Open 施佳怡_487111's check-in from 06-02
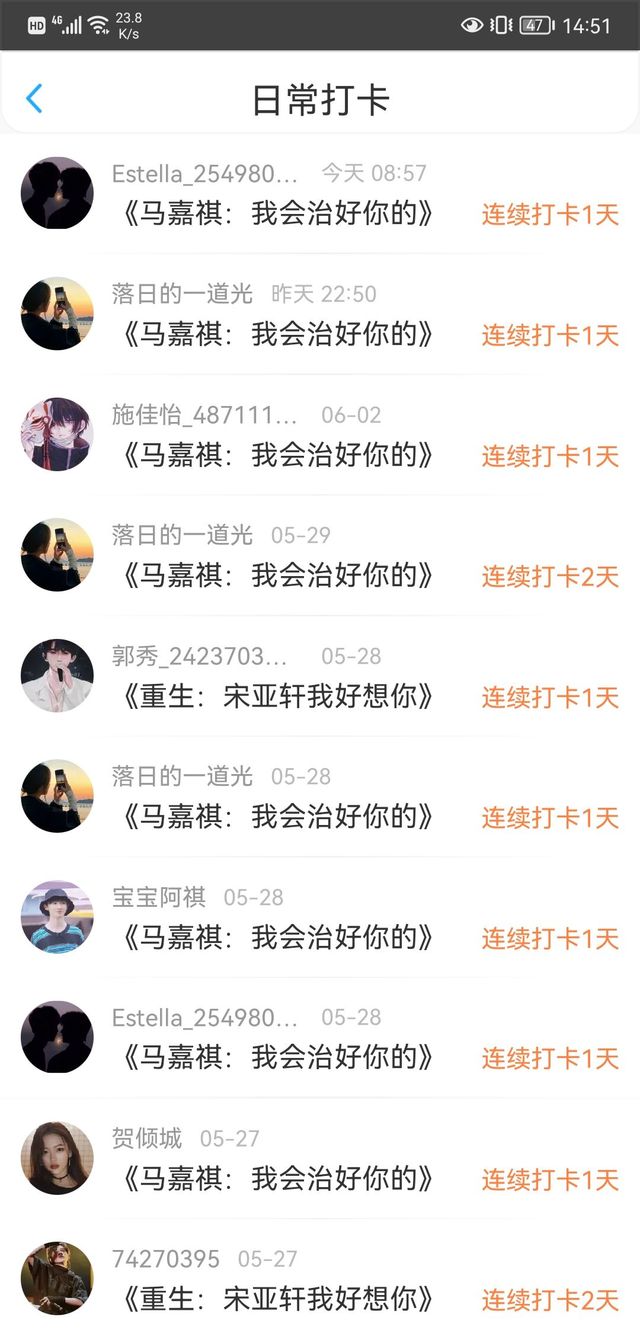The height and width of the screenshot is (1330, 640). point(320,435)
